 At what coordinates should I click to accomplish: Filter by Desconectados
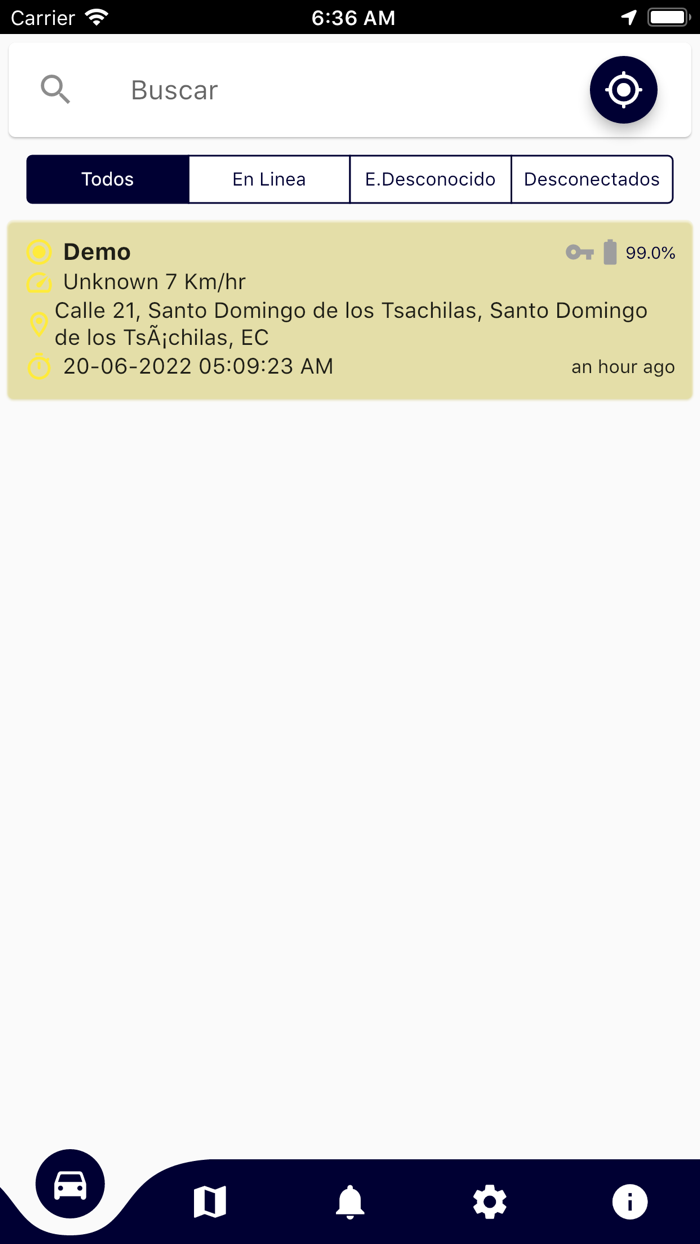(x=592, y=180)
